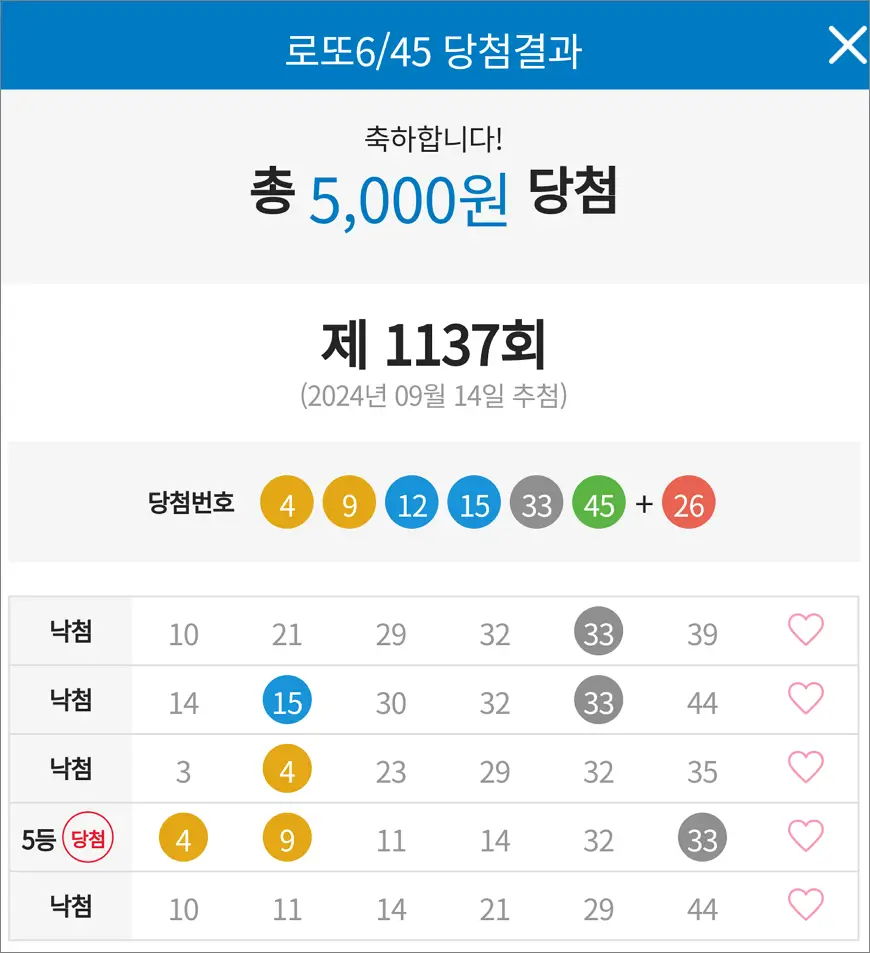Favorite the 5등 당첨 winning row
Screen dimensions: 870x953
[x=806, y=836]
